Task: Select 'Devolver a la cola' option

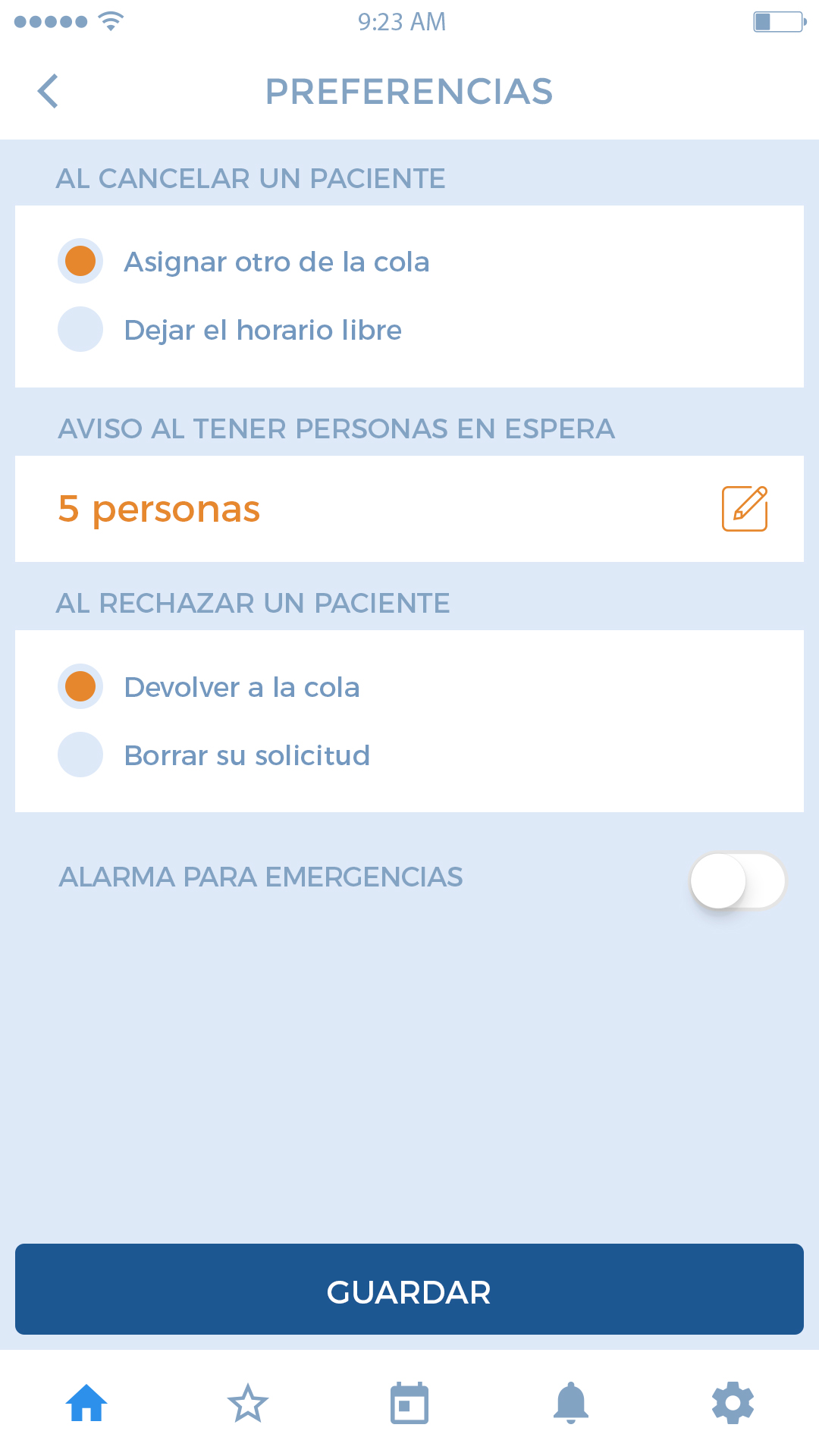Action: pos(80,686)
